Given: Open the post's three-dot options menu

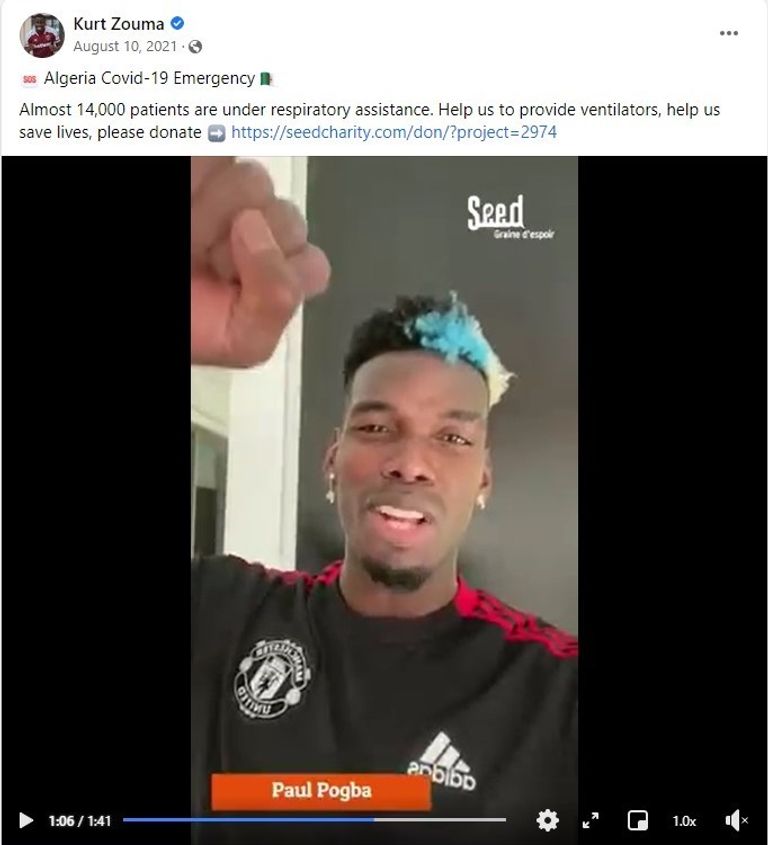Looking at the screenshot, I should 728,33.
